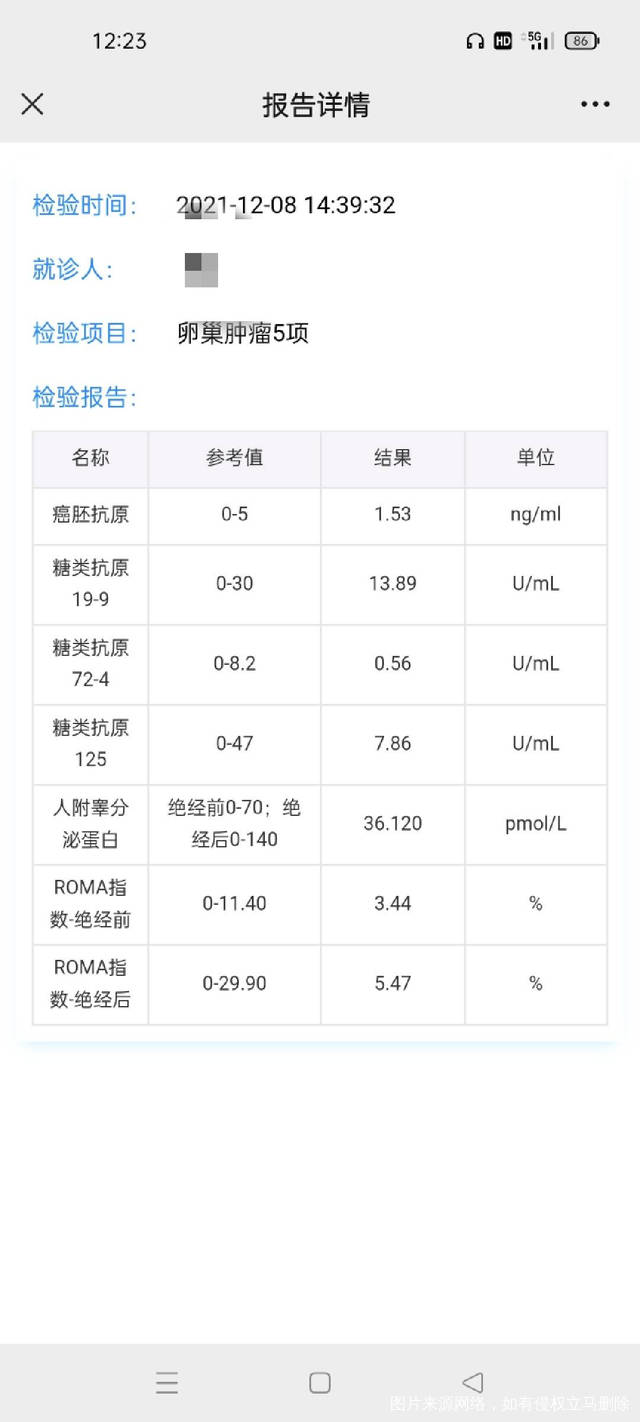
Task: Go to the home screen
Action: click(320, 1382)
